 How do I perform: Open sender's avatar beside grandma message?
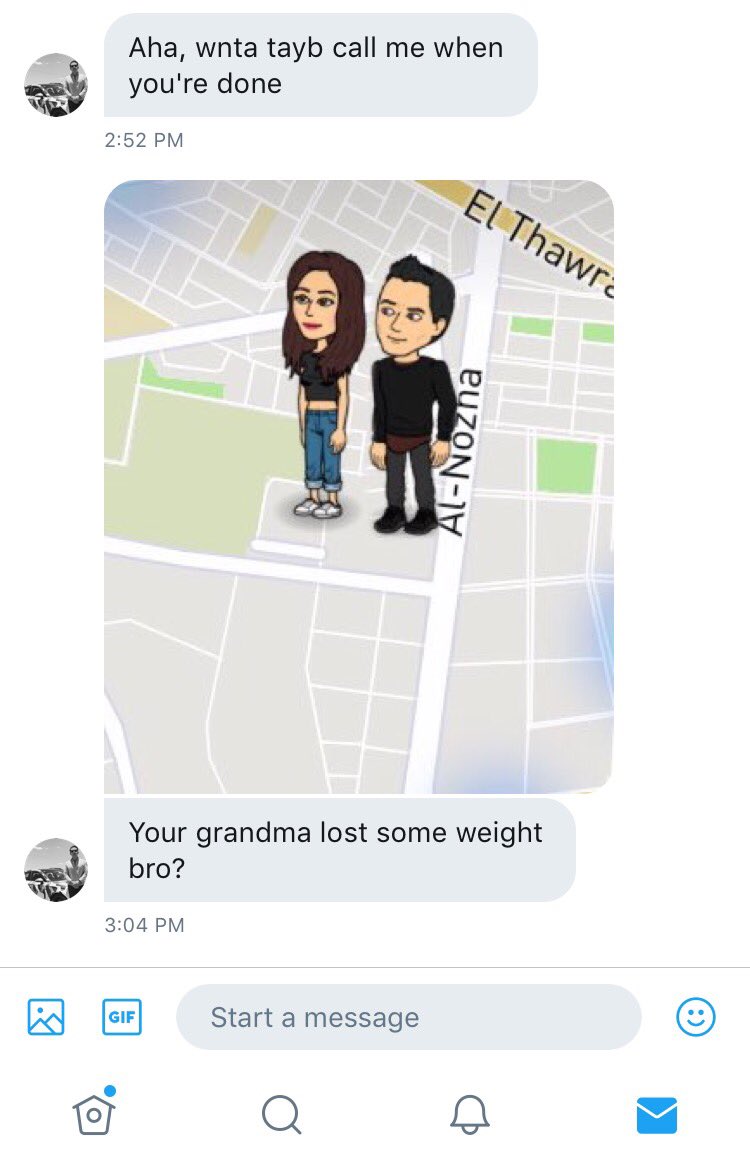pyautogui.click(x=56, y=869)
